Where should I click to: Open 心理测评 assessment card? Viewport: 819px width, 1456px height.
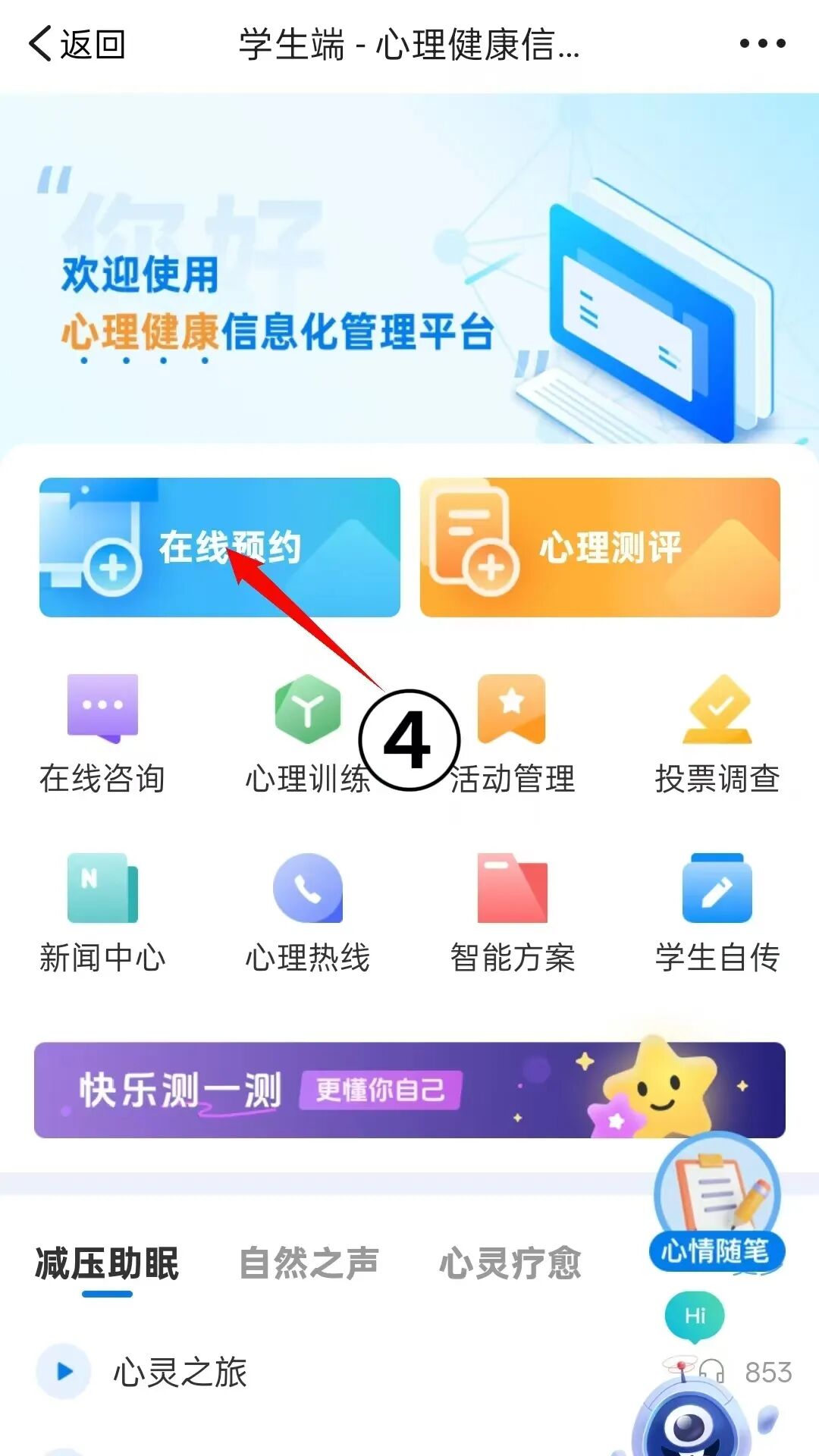[x=600, y=548]
